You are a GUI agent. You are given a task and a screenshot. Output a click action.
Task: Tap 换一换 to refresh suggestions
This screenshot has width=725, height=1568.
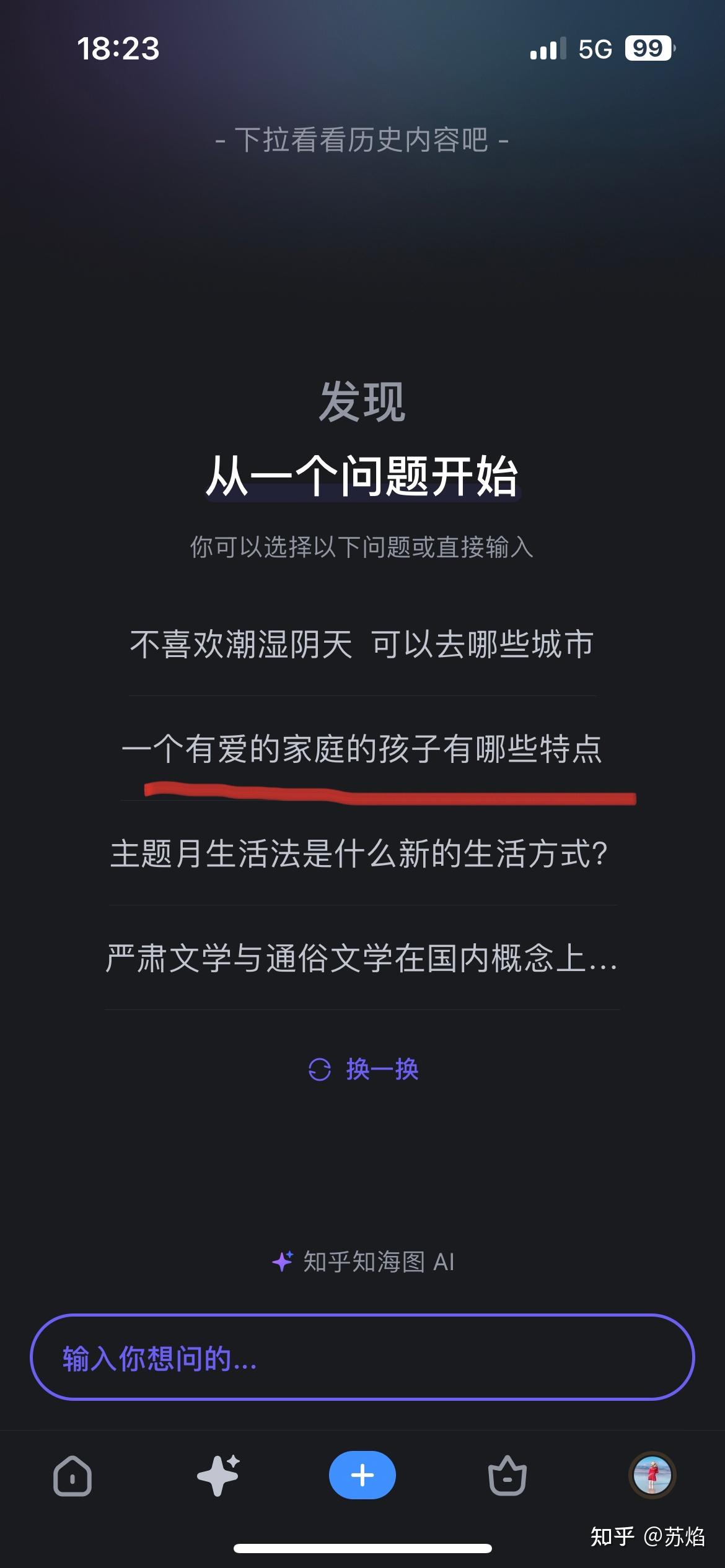364,1069
